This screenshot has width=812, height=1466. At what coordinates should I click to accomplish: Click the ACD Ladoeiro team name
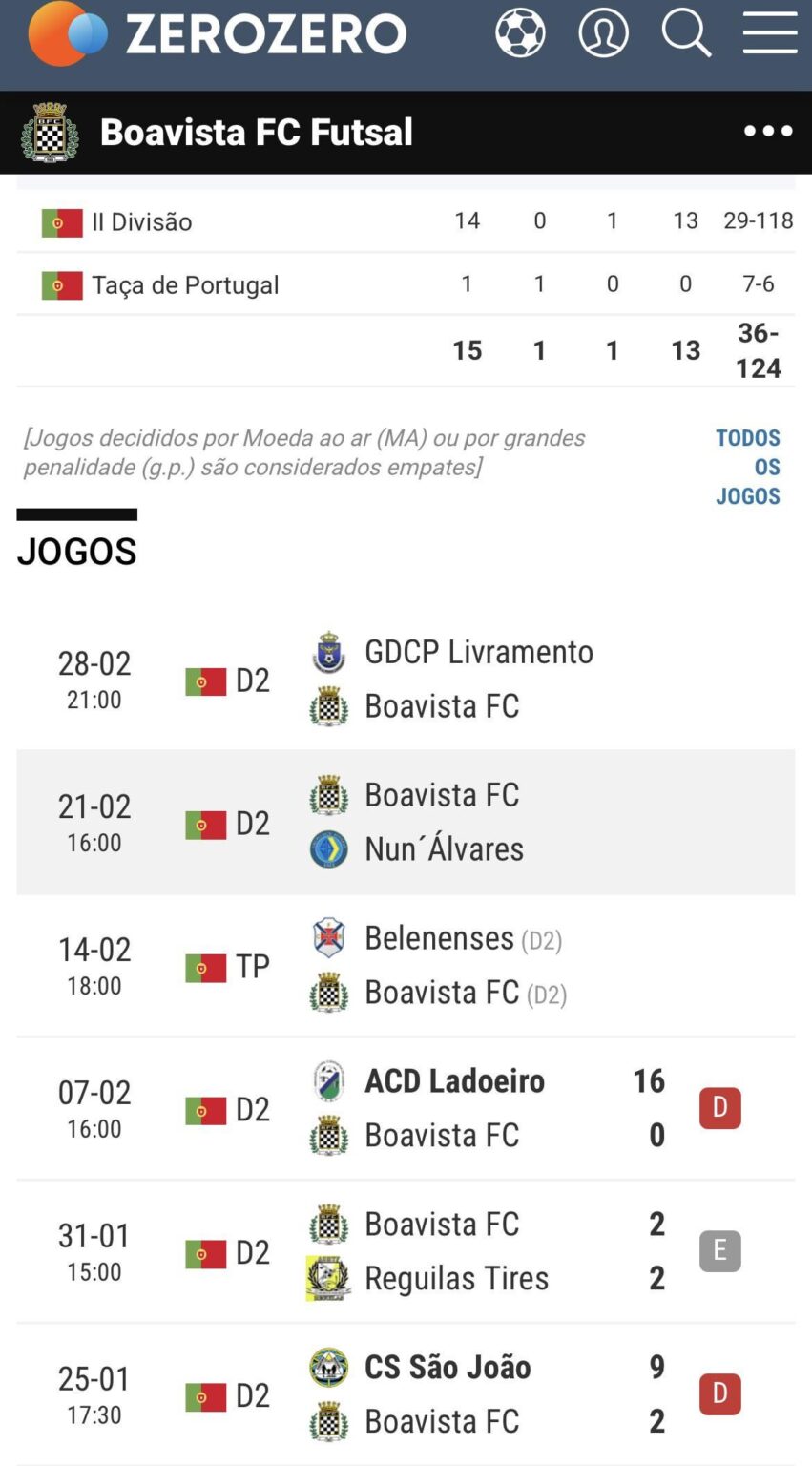tap(454, 1080)
